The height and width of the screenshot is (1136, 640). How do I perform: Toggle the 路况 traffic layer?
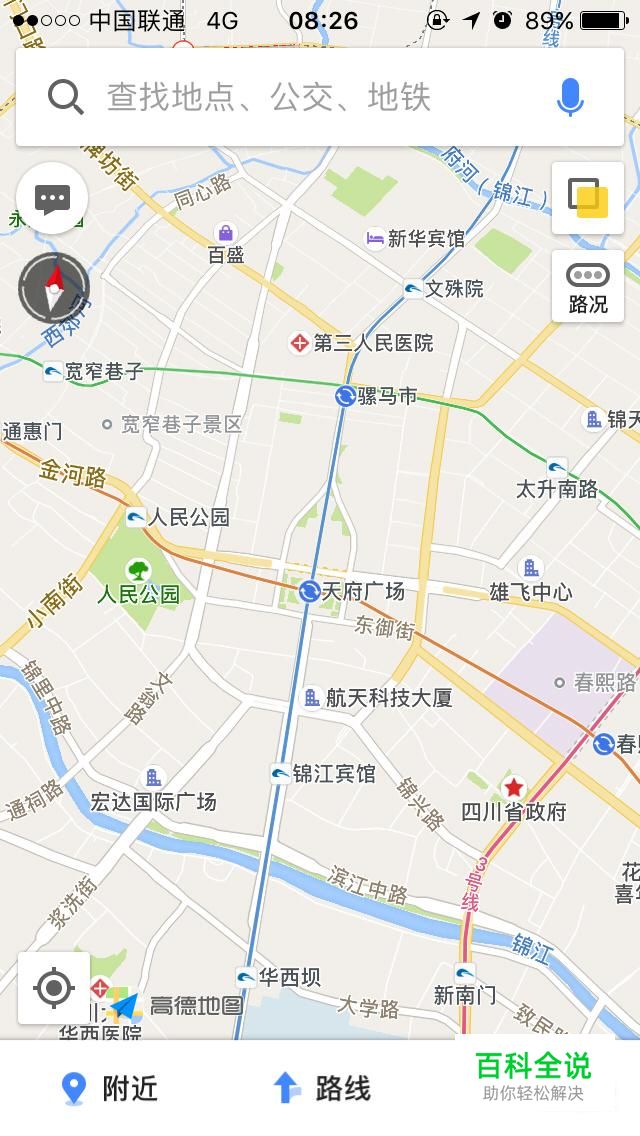click(x=587, y=287)
